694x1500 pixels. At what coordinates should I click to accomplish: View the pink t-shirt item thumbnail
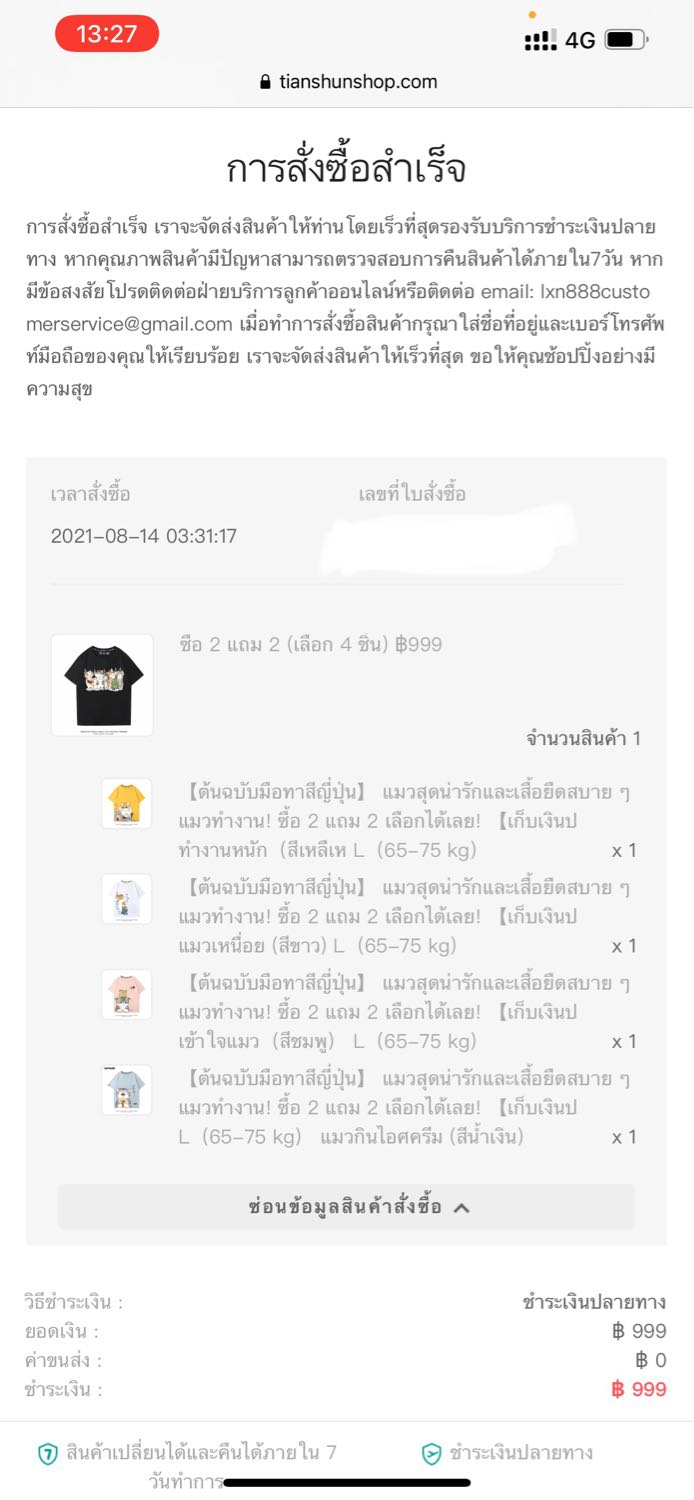point(126,994)
